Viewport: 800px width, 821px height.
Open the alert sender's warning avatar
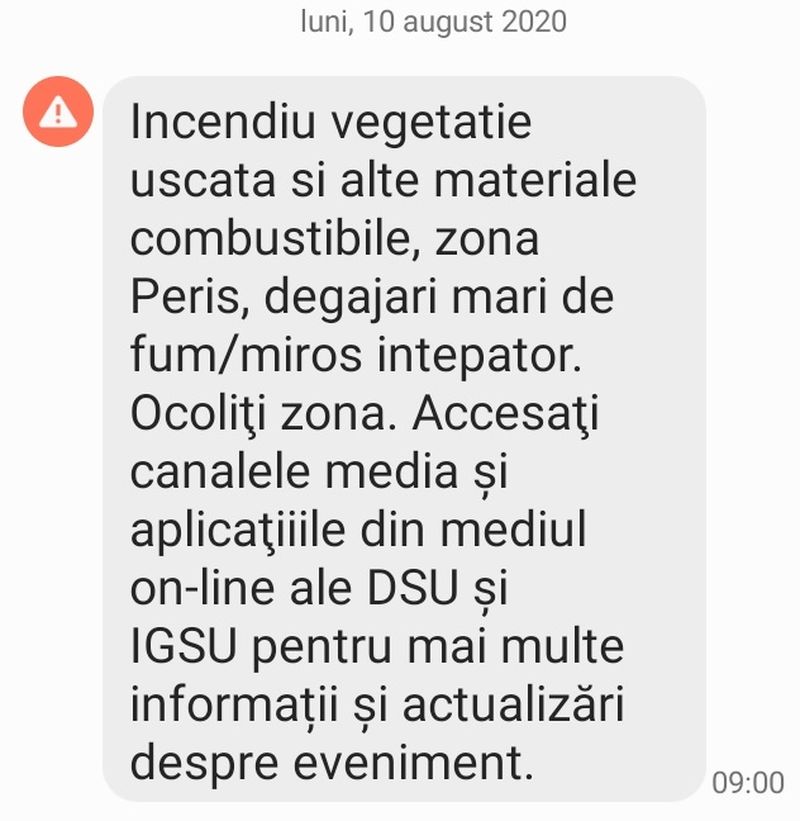58,111
